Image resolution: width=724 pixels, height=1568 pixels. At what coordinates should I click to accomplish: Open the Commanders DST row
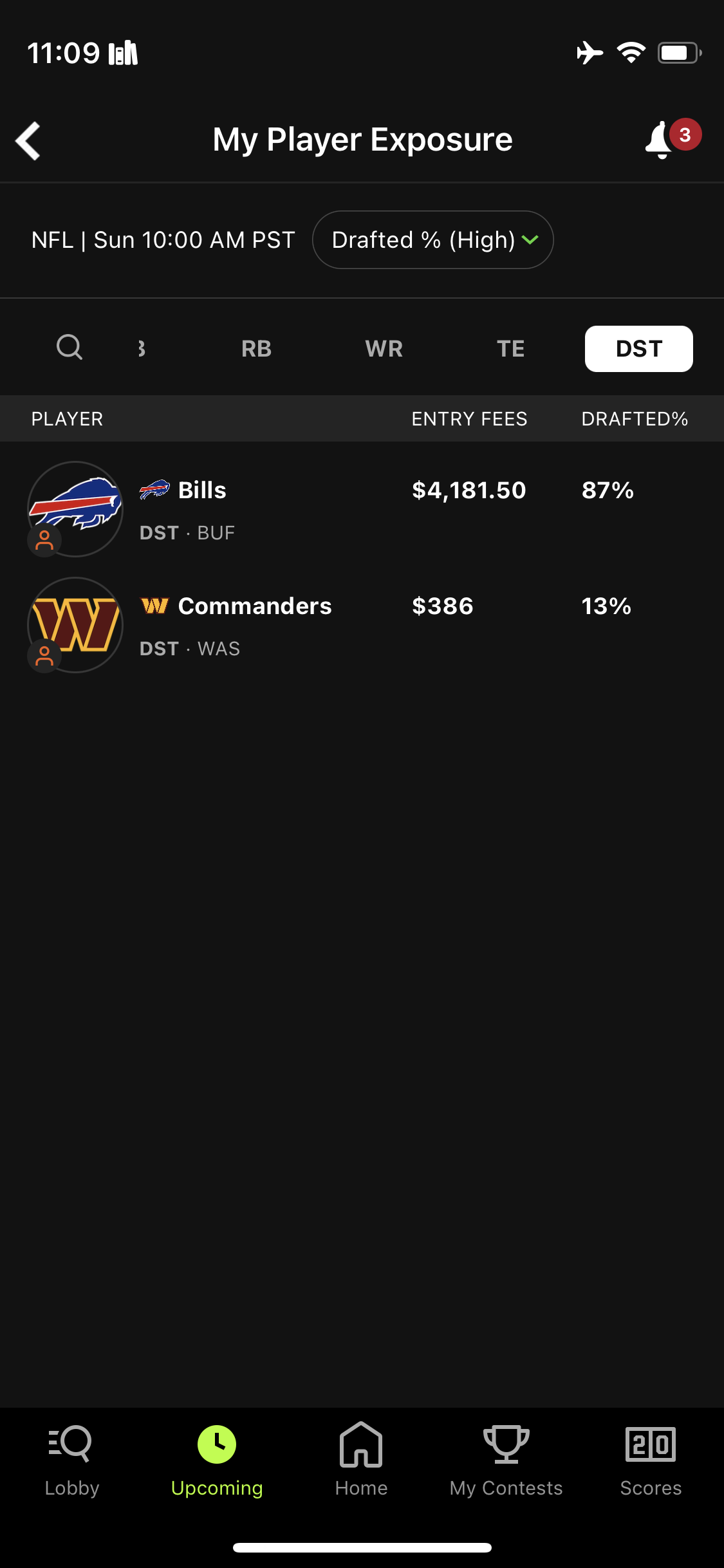click(x=362, y=626)
